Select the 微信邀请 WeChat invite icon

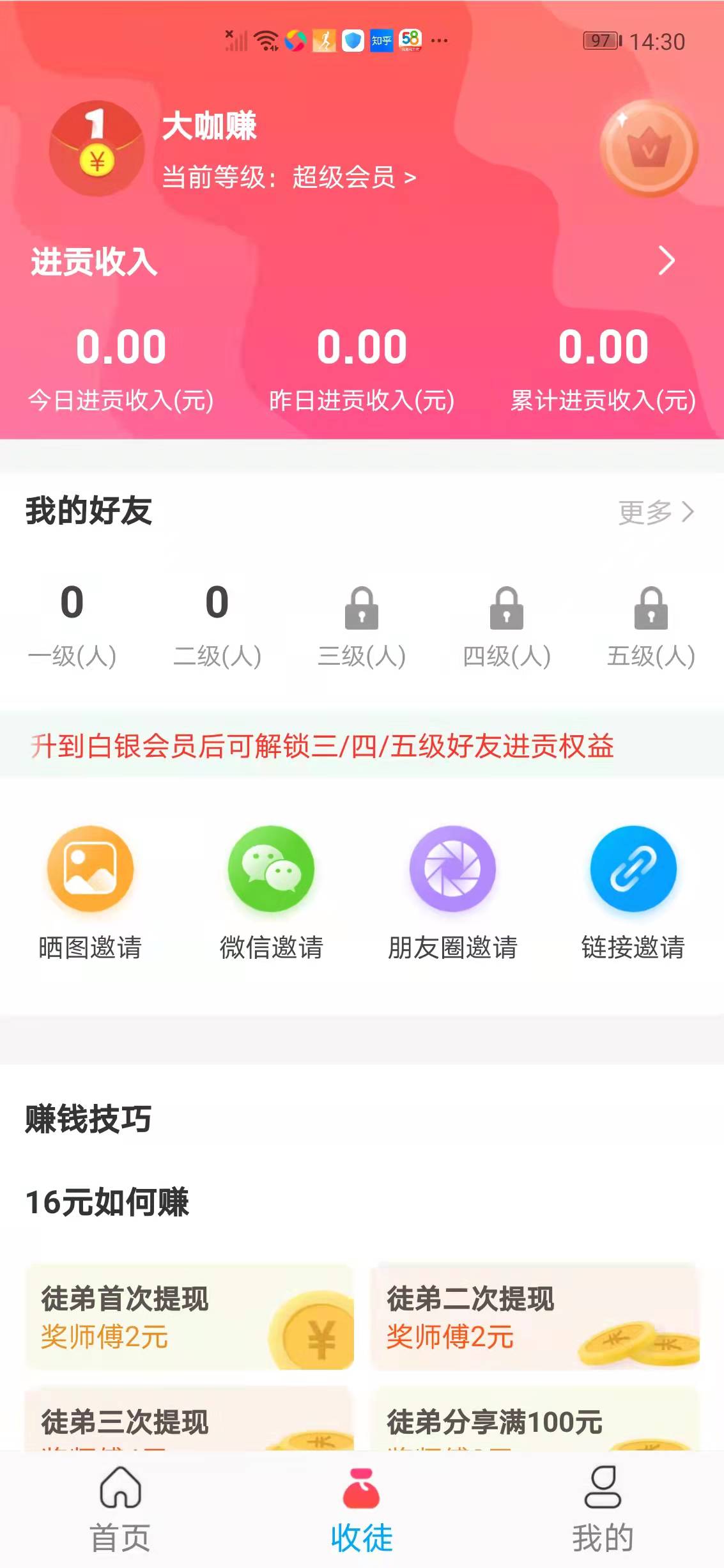[x=272, y=868]
